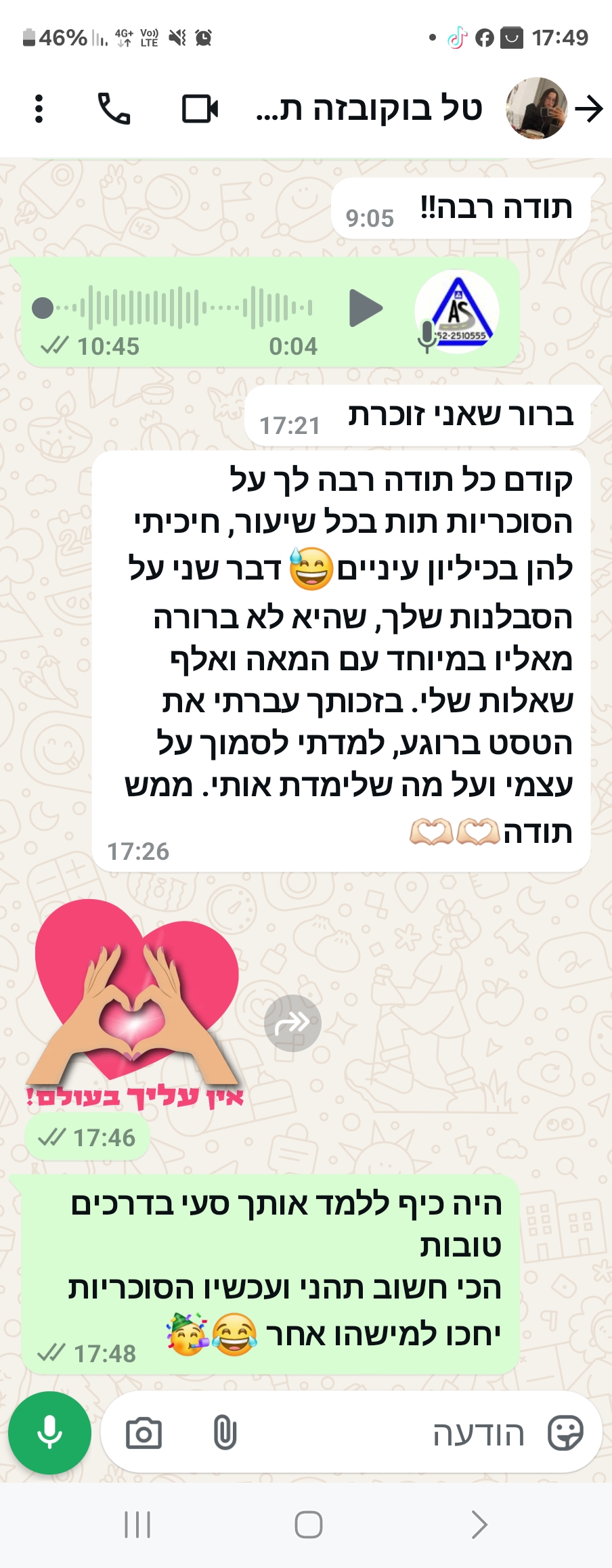Start a video call with the contact

pos(200,108)
